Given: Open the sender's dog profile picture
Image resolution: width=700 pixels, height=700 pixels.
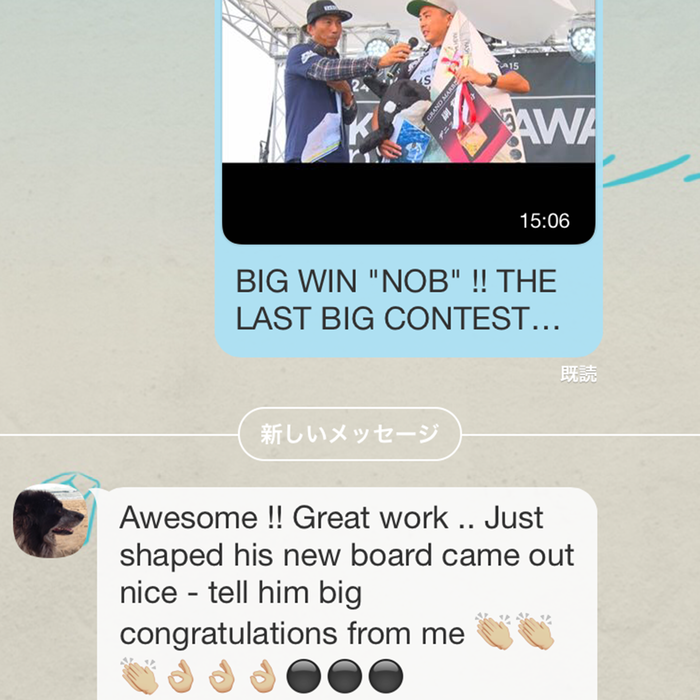Looking at the screenshot, I should click(x=49, y=521).
